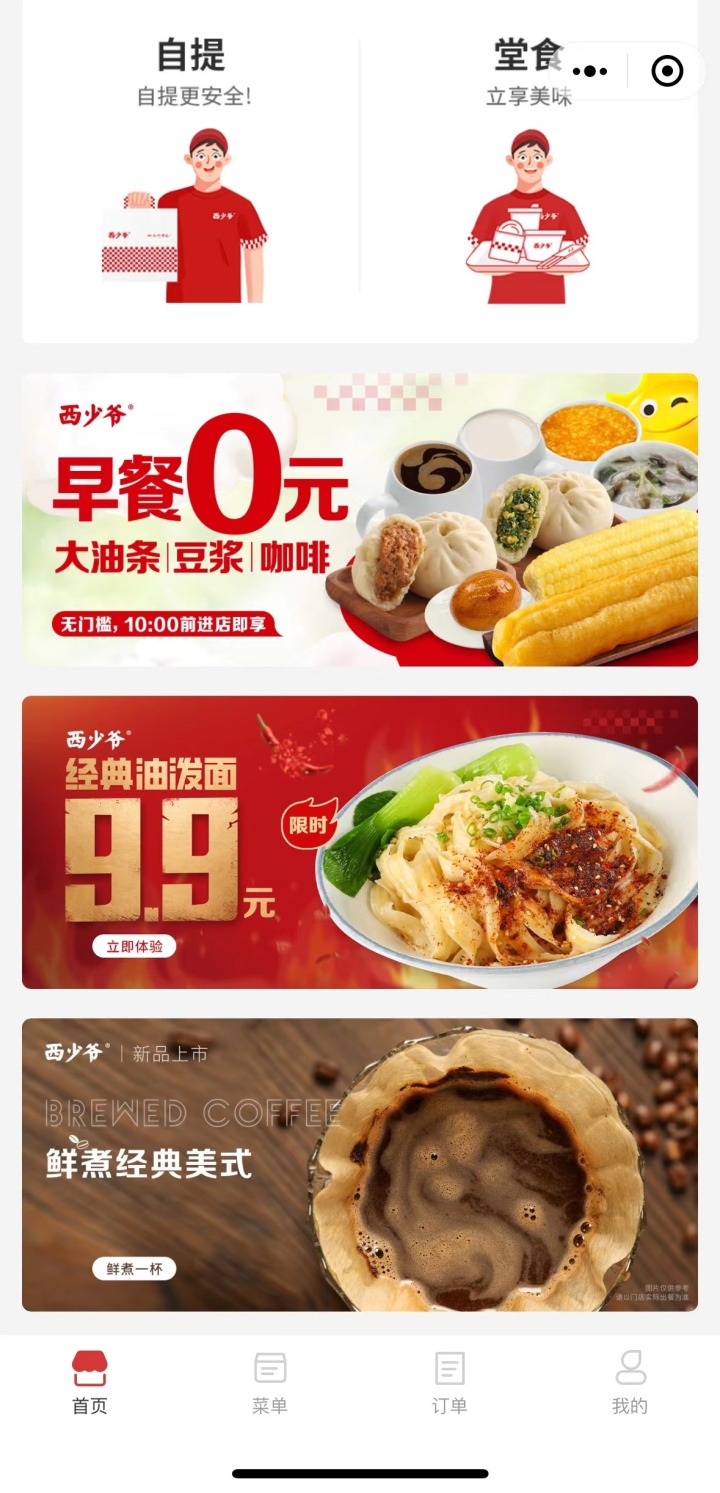Switch to the 订单 tab

(450, 1382)
